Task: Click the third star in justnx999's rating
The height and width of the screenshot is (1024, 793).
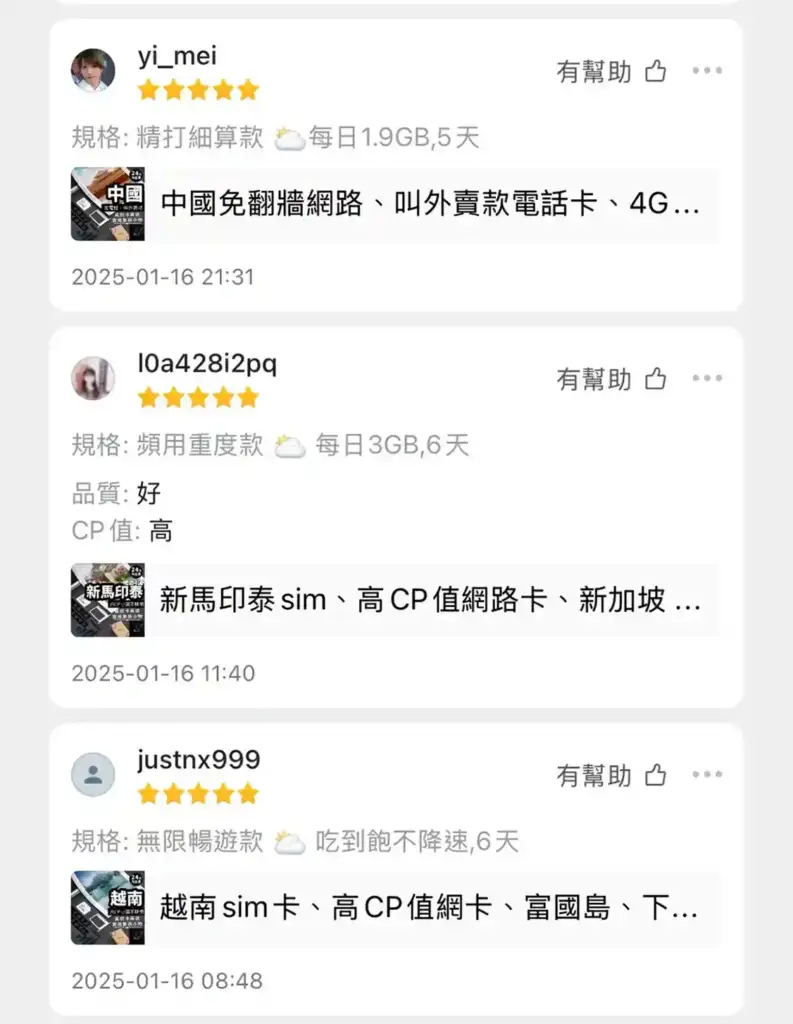Action: [x=197, y=792]
